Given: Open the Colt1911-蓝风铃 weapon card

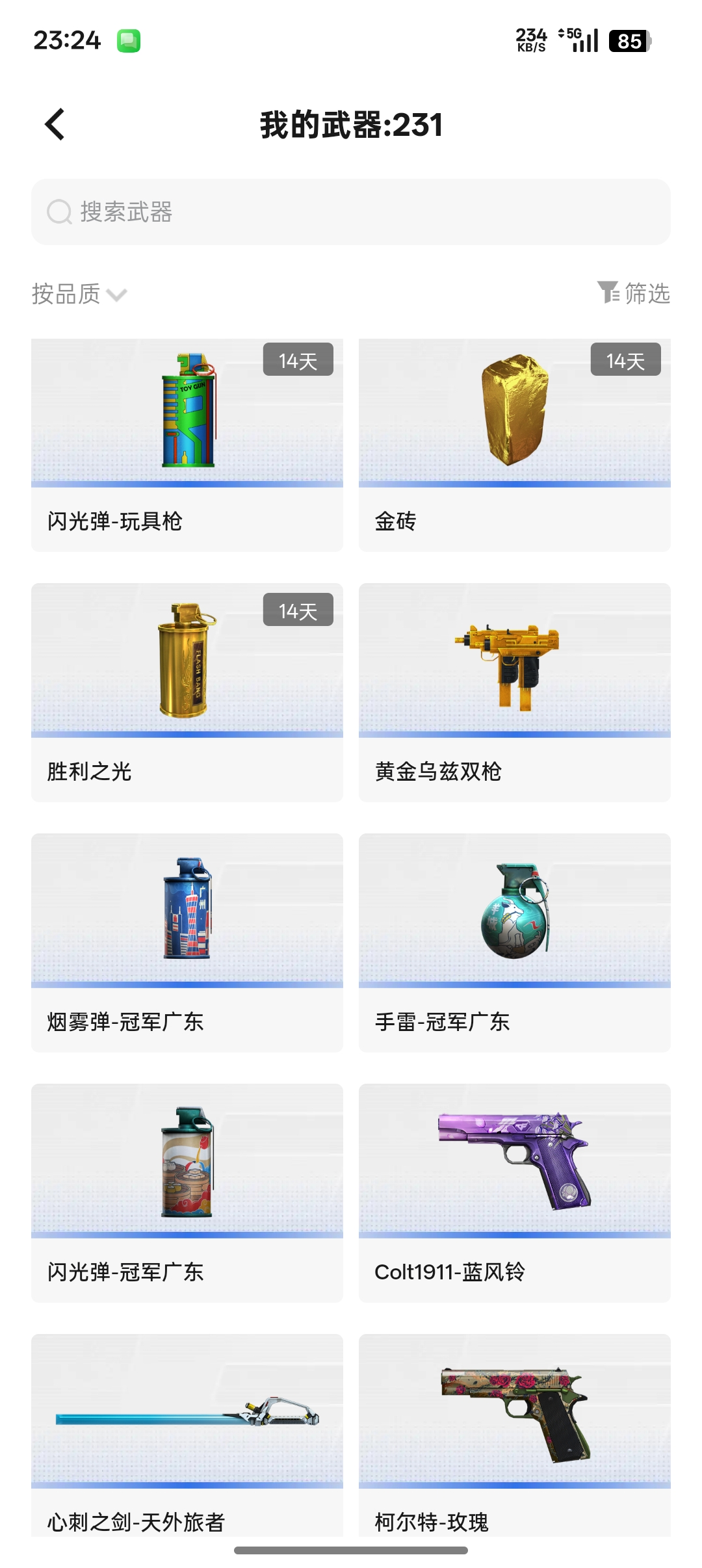Looking at the screenshot, I should (514, 1193).
